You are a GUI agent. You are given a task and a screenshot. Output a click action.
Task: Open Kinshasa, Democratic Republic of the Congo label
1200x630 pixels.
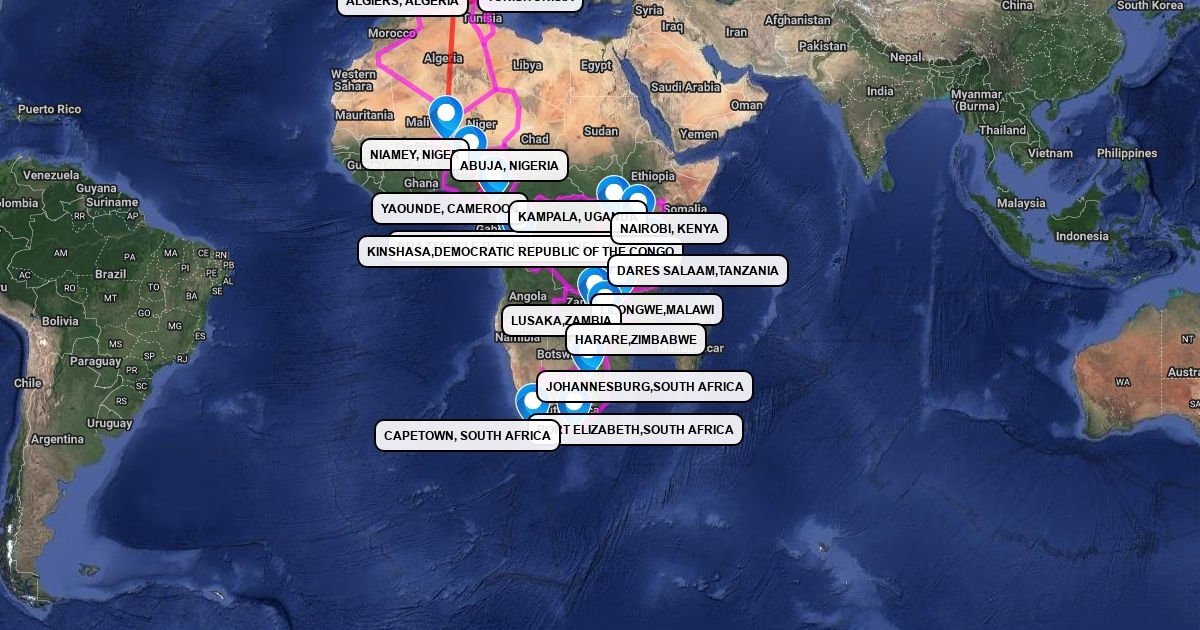[520, 252]
